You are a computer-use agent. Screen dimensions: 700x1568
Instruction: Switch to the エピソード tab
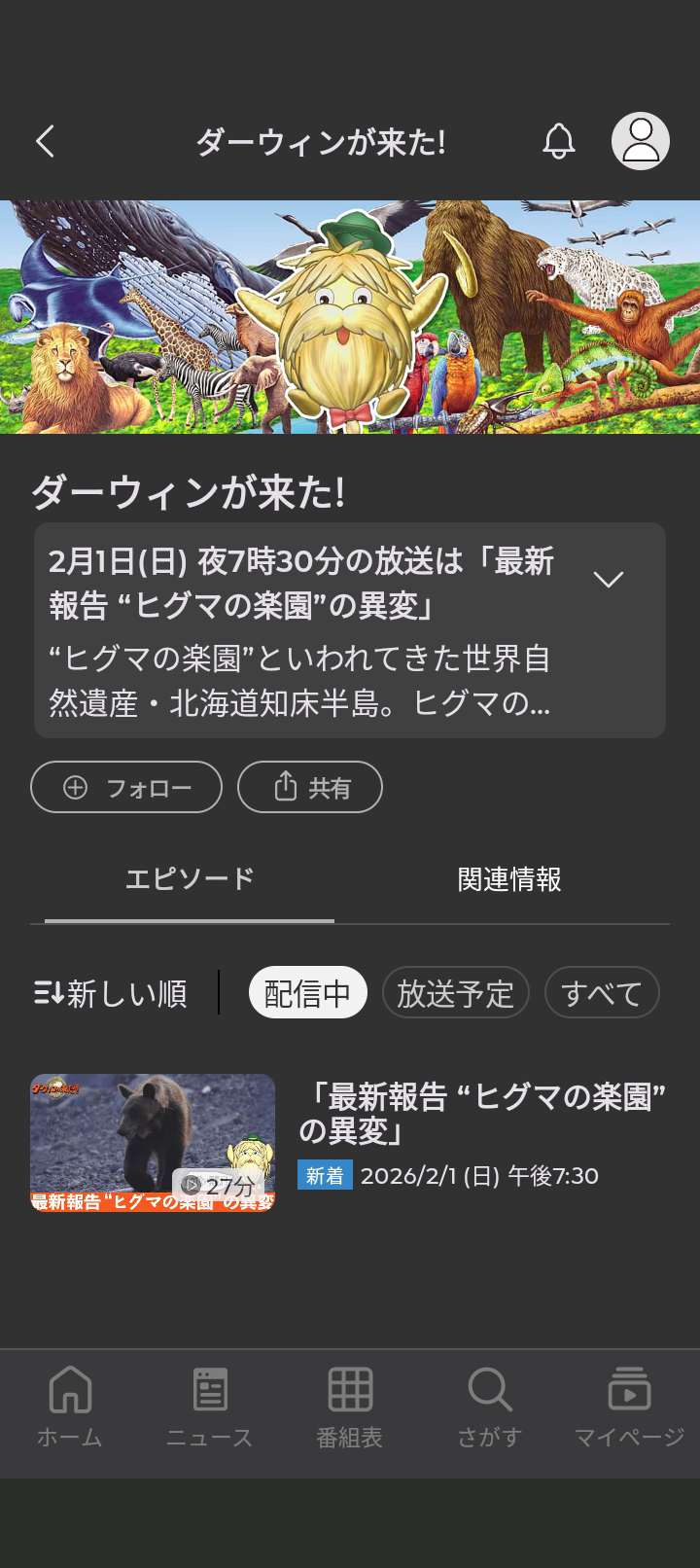(x=190, y=879)
